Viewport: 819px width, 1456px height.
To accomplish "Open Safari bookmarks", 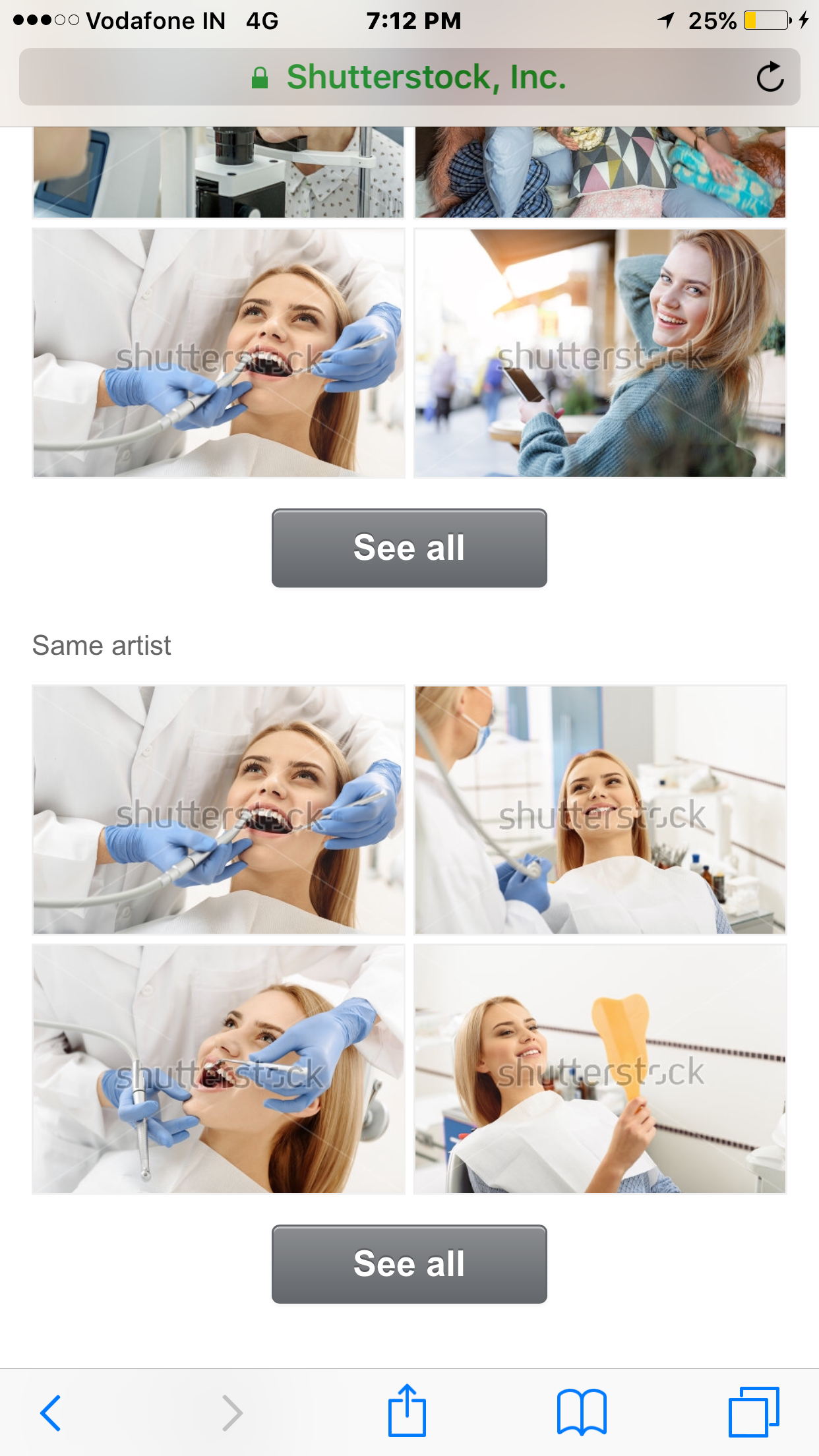I will [581, 1412].
